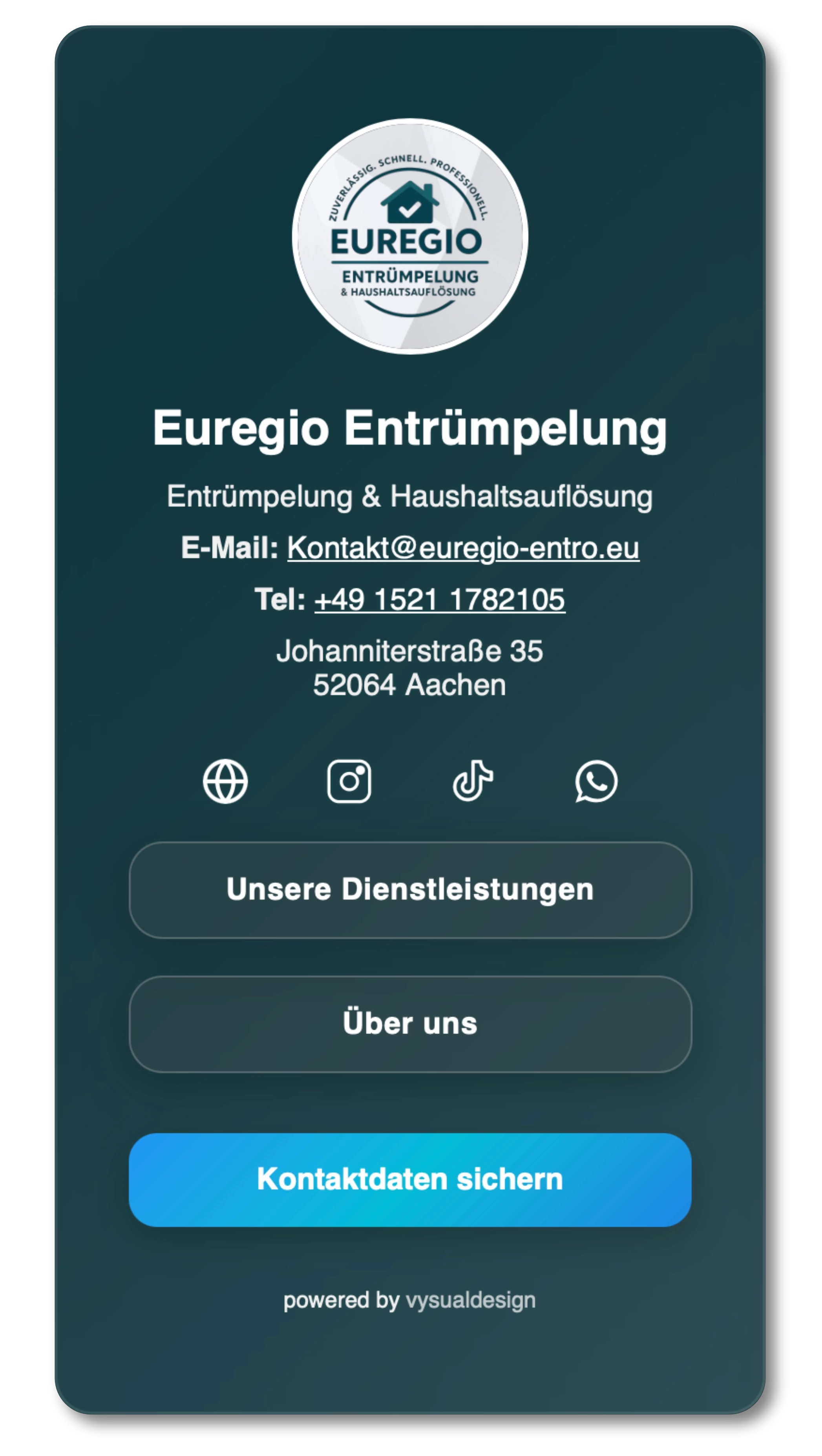Visit the Instagram profile
Screen dimensions: 822x1456
(x=349, y=781)
